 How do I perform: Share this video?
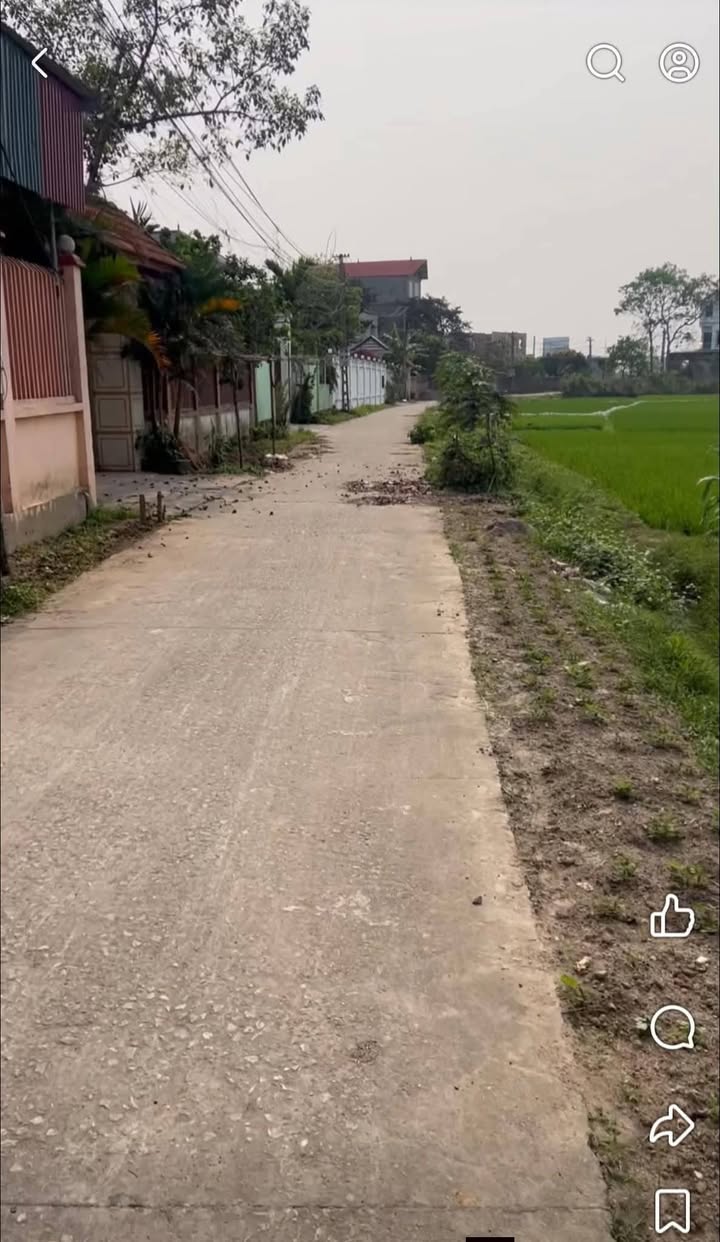coord(672,1125)
